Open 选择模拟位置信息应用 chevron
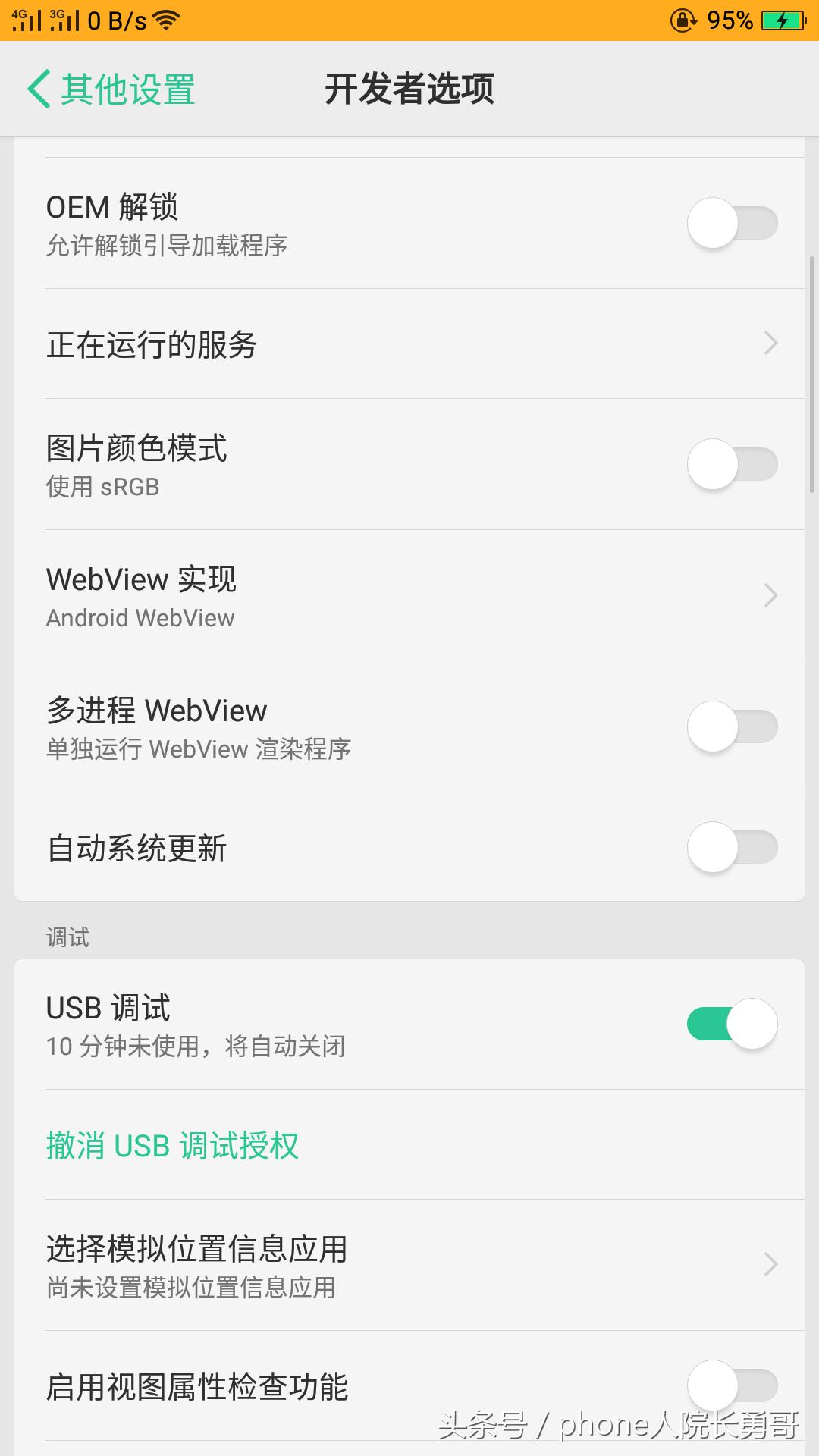 (x=771, y=1263)
